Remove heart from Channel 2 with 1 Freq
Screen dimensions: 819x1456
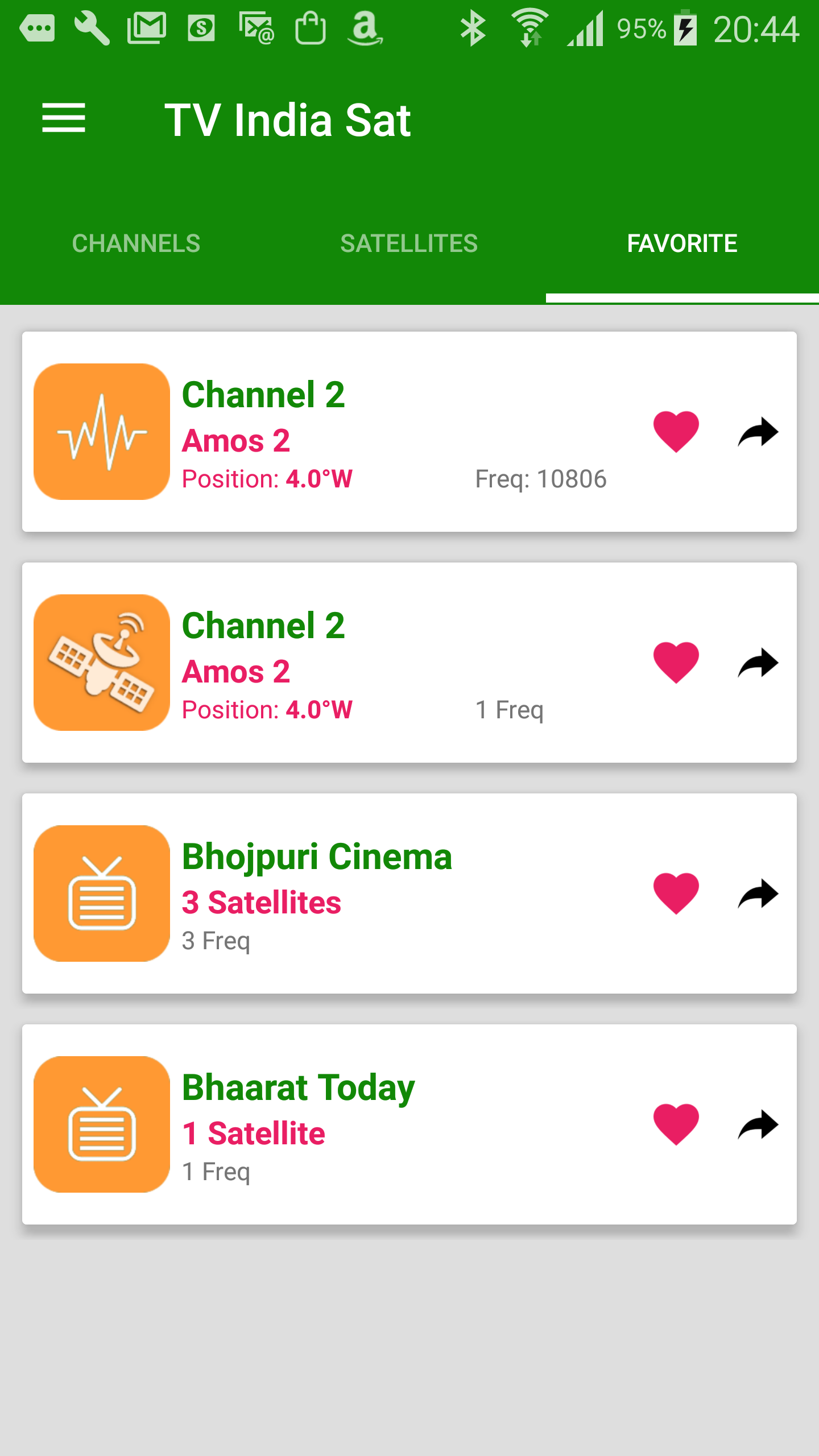pos(676,662)
